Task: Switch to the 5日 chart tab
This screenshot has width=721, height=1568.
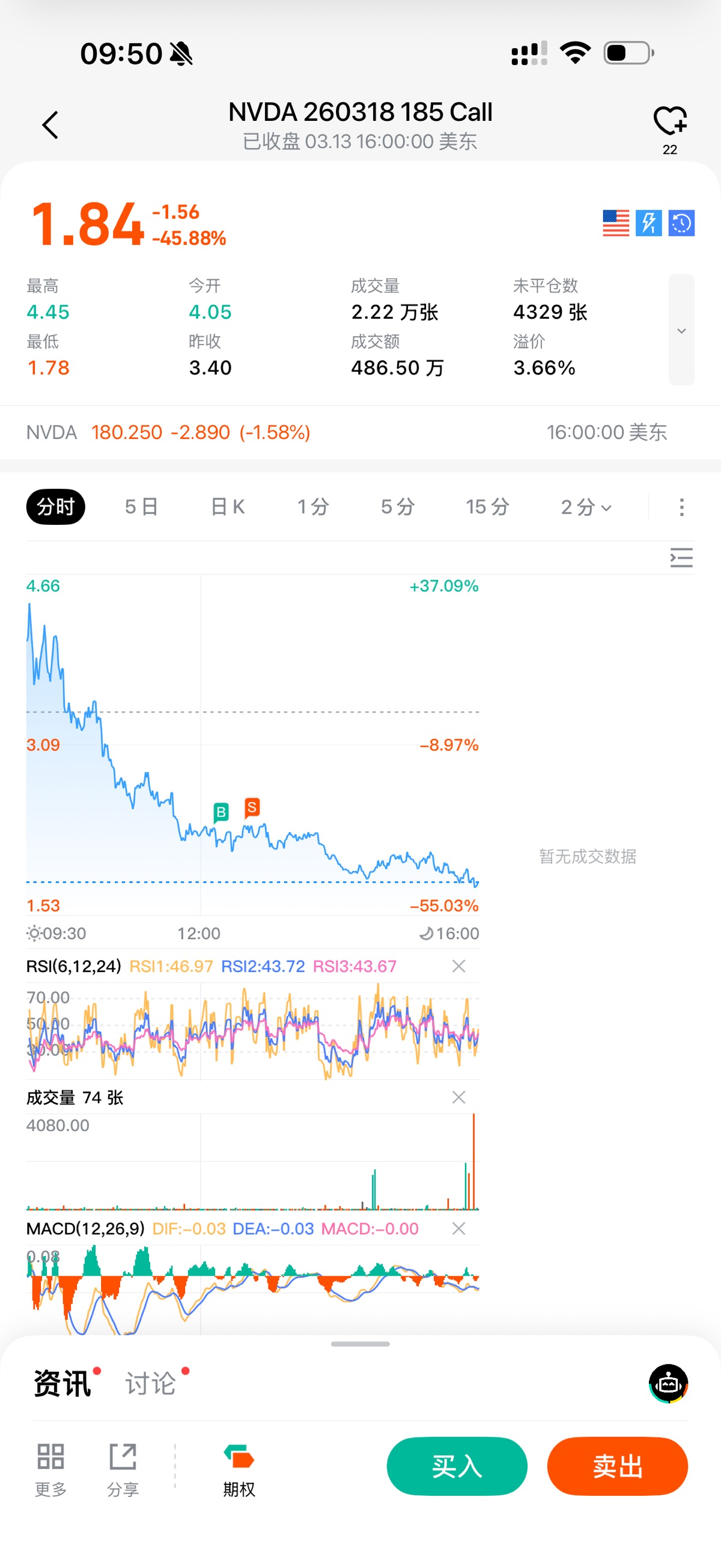Action: tap(141, 506)
